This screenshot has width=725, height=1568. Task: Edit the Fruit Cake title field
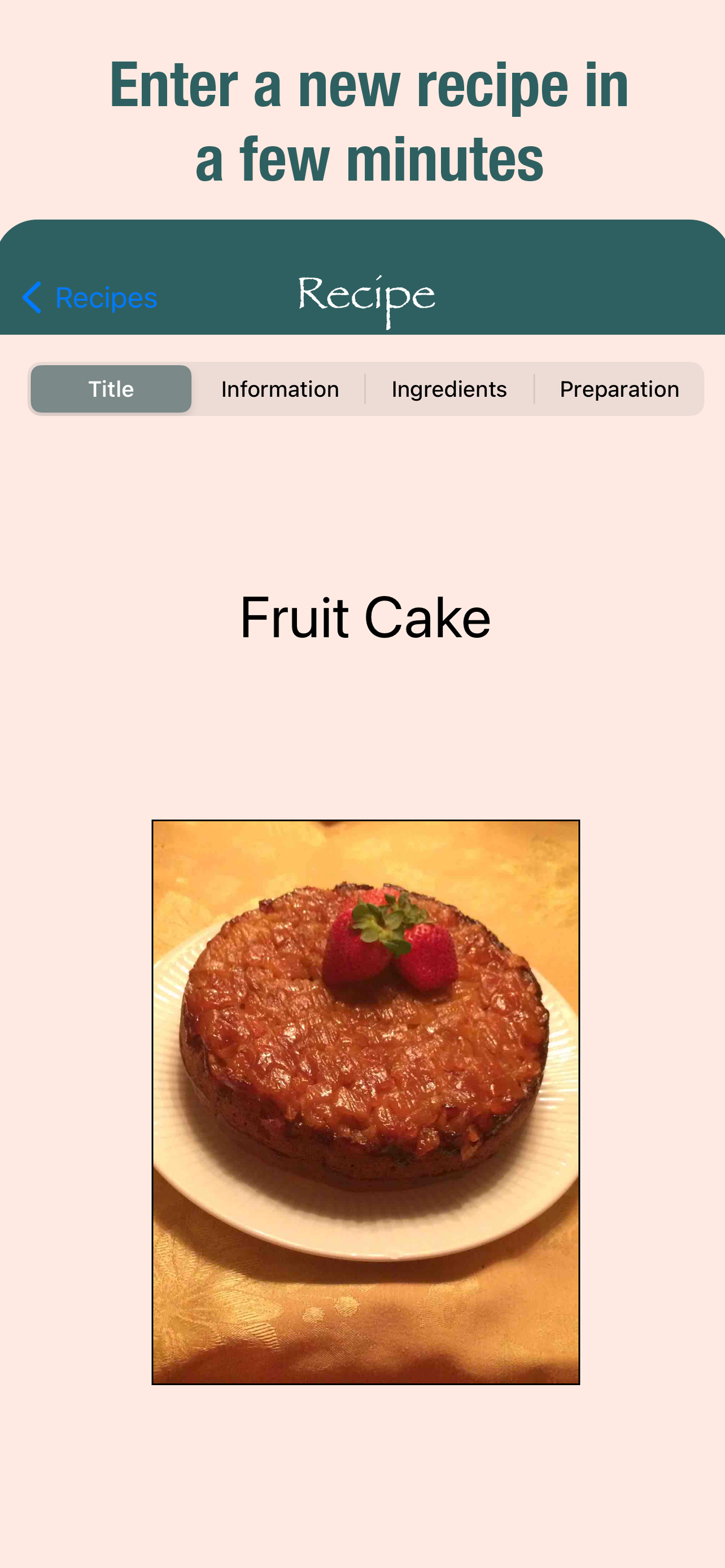pos(365,617)
